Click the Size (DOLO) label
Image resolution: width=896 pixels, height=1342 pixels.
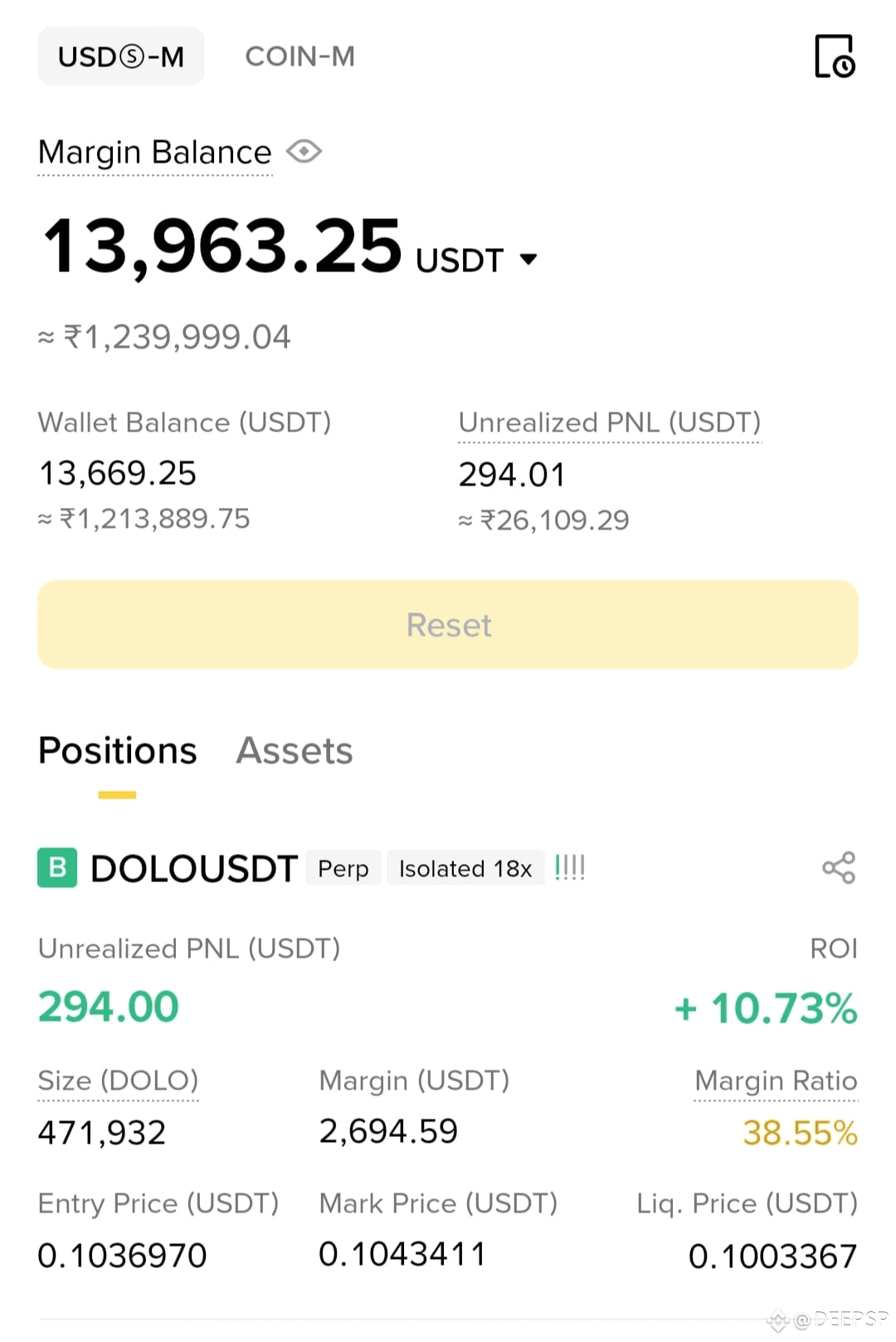coord(118,1081)
